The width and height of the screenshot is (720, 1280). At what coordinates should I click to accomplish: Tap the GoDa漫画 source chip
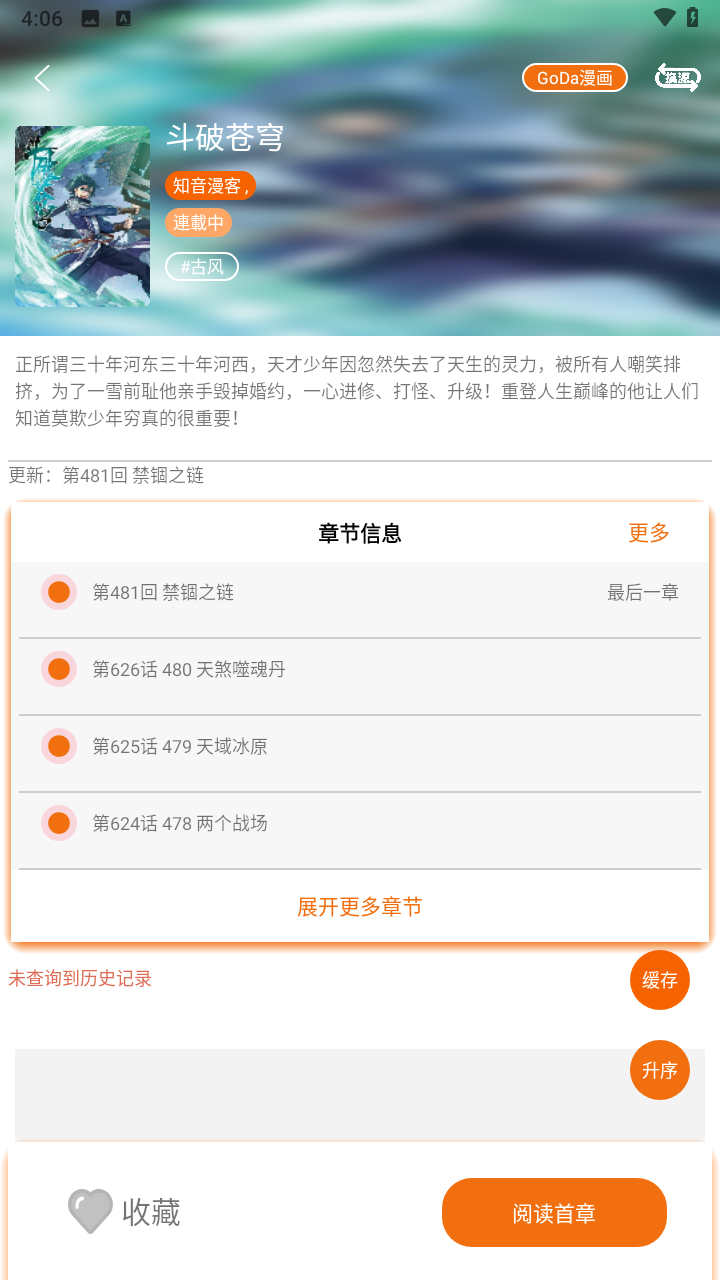[x=574, y=78]
